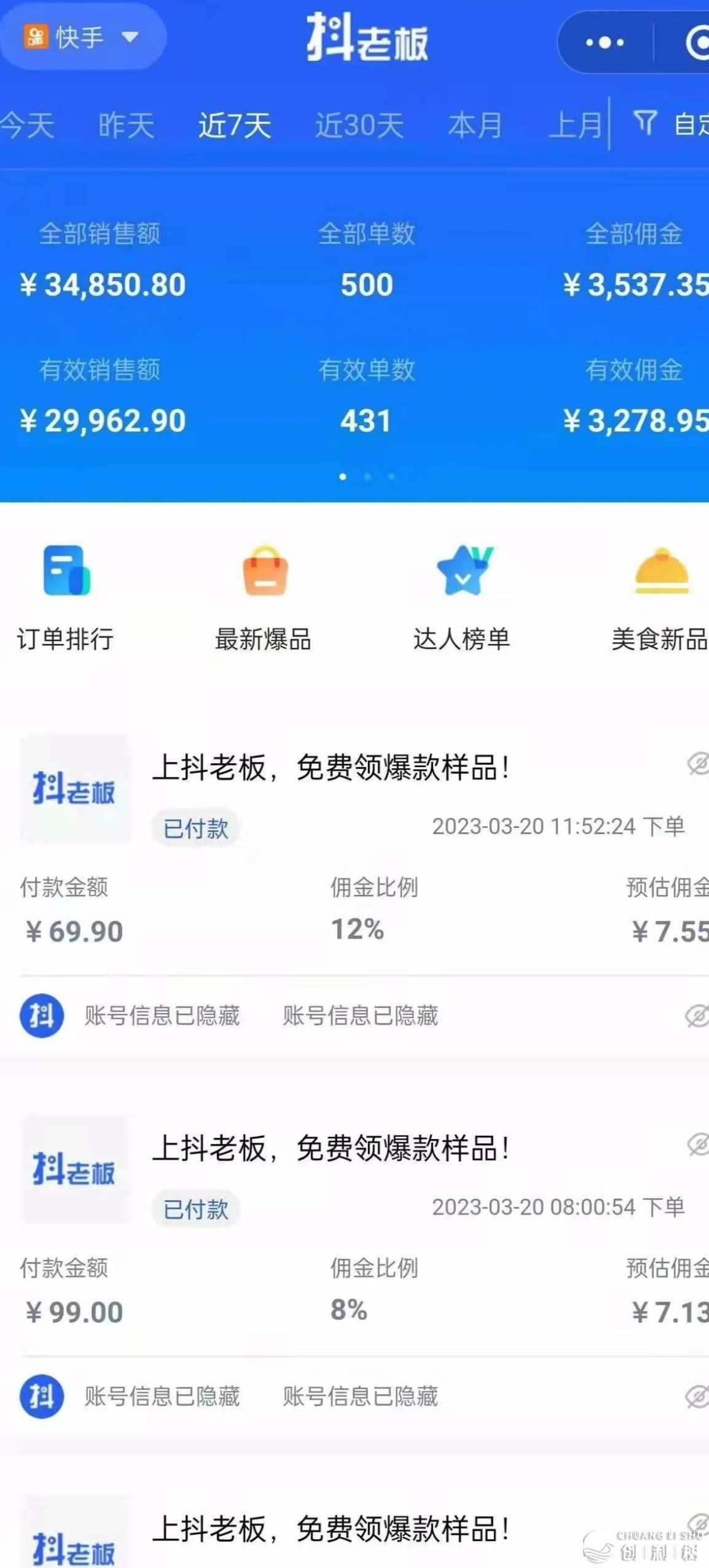Switch to the 本月 tab

(474, 125)
